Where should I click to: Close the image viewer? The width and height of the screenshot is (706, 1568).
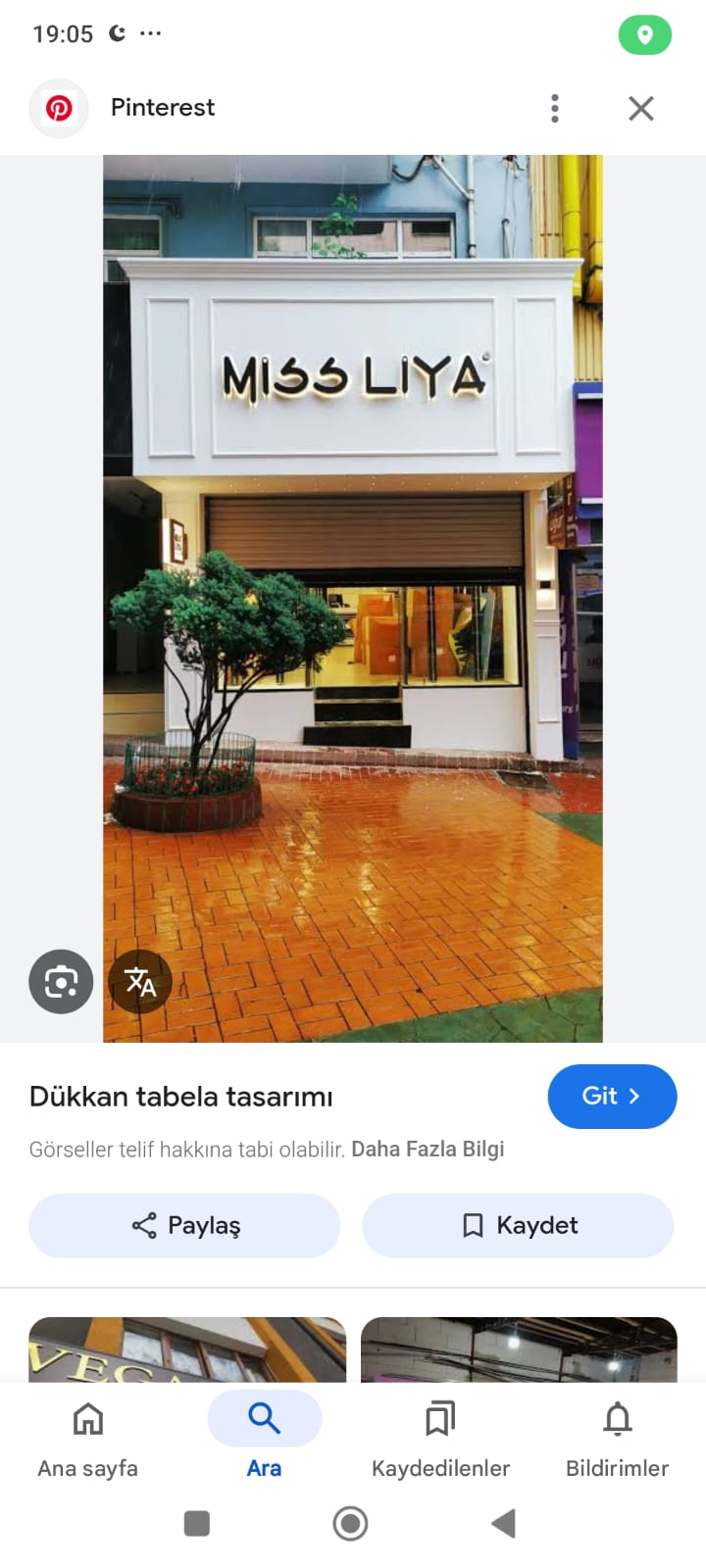[x=641, y=108]
